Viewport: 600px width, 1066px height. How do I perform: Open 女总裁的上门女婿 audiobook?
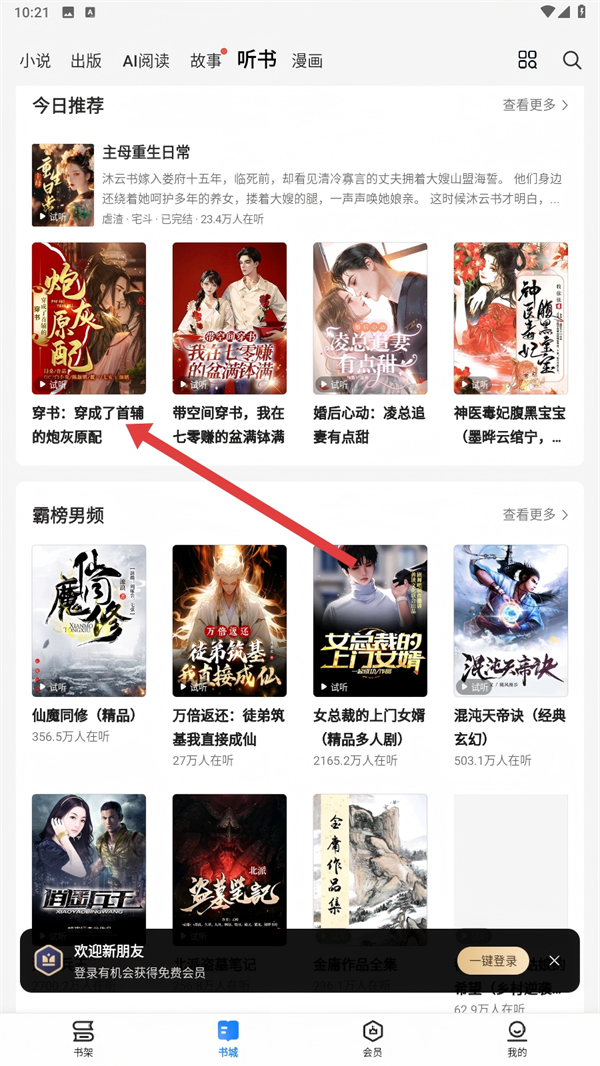tap(370, 620)
